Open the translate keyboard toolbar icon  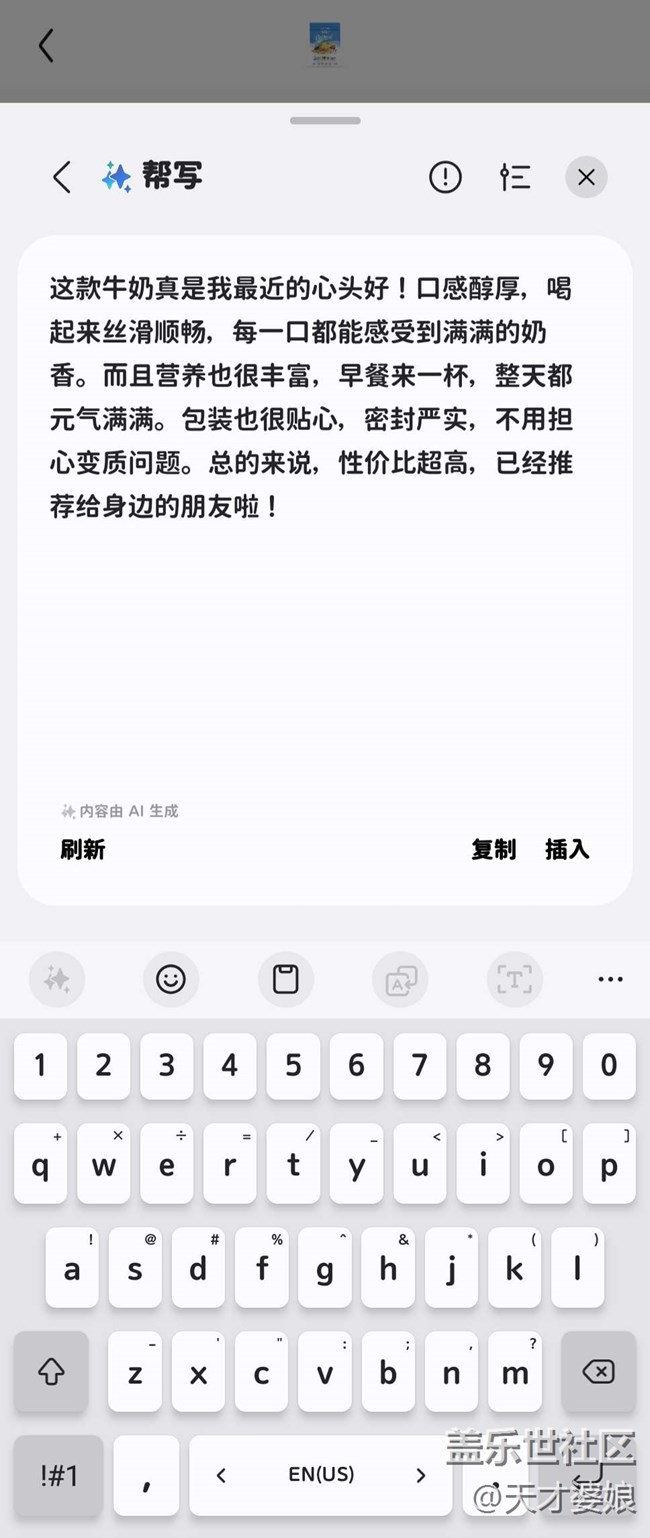(400, 979)
